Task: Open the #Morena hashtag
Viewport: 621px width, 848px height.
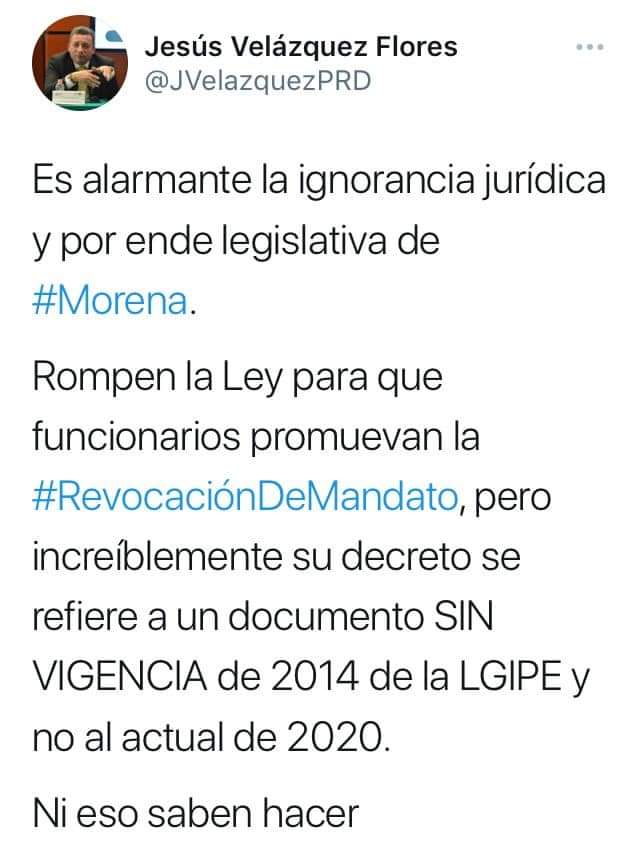Action: 109,301
